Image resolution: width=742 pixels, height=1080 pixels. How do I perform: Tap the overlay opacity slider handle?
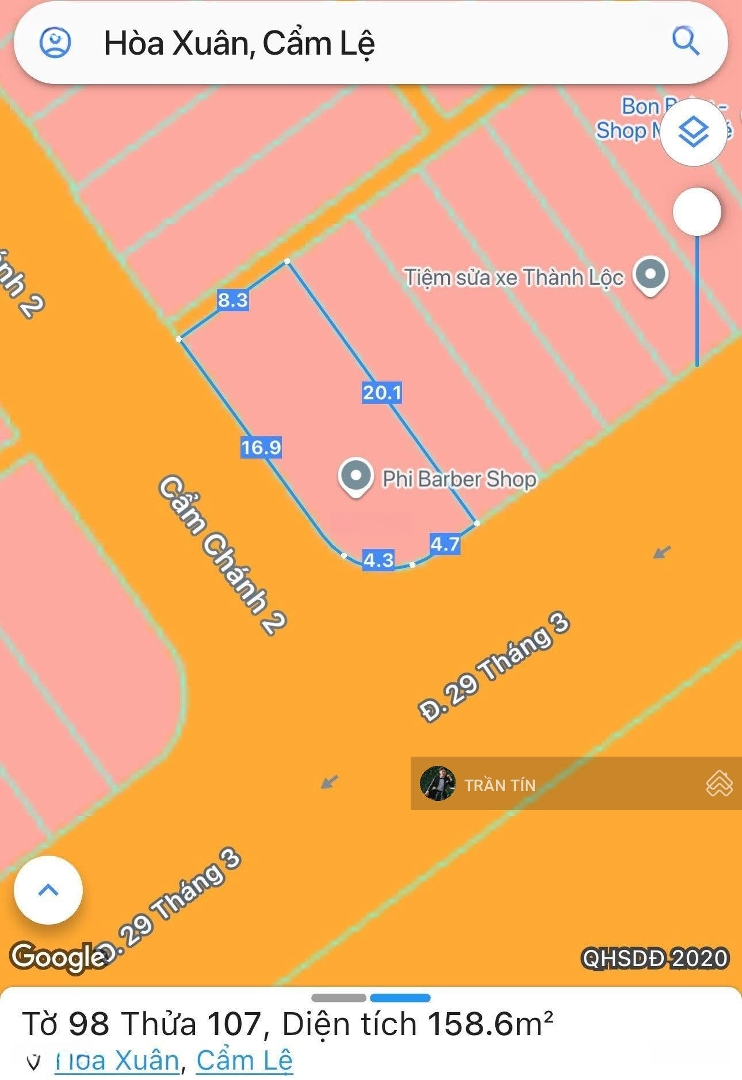(x=697, y=212)
